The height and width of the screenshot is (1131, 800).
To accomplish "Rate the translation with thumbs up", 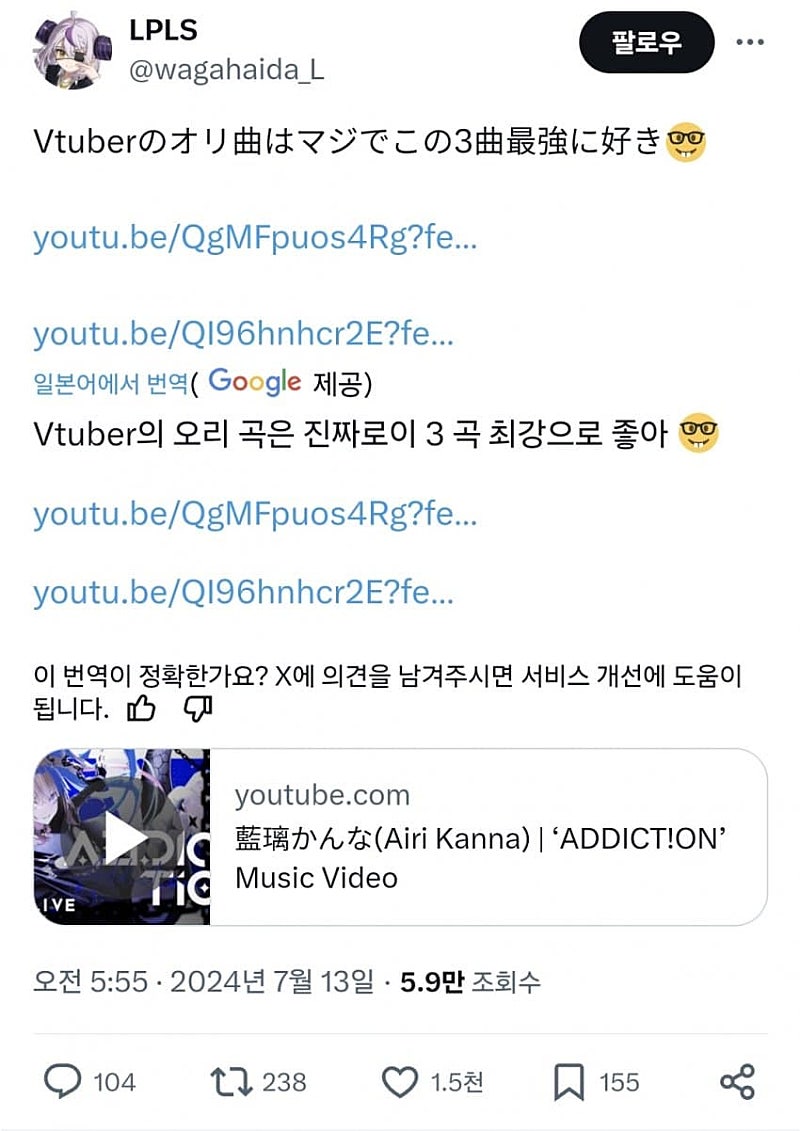I will tap(142, 710).
